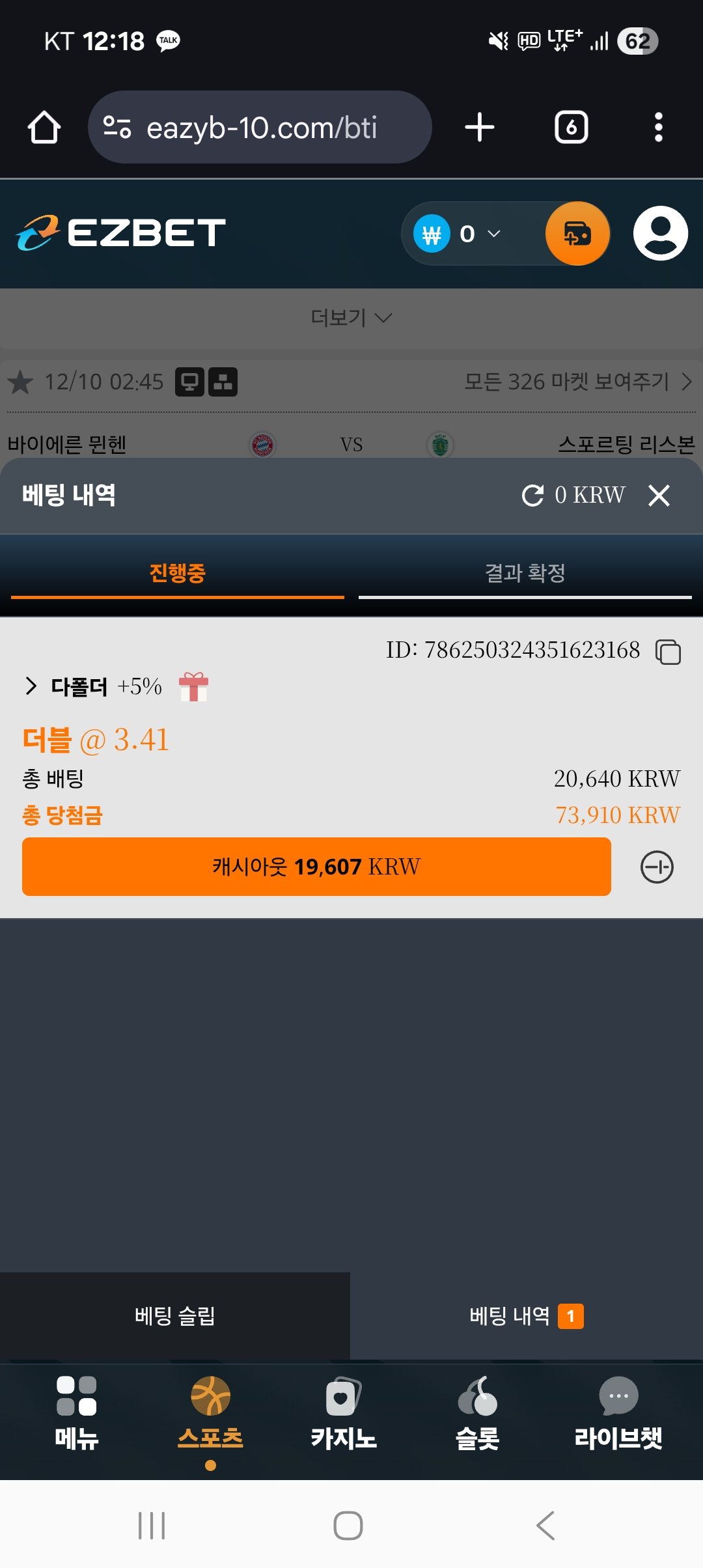The image size is (703, 1568).
Task: Cash out for 19,607 KRW
Action: click(x=316, y=867)
